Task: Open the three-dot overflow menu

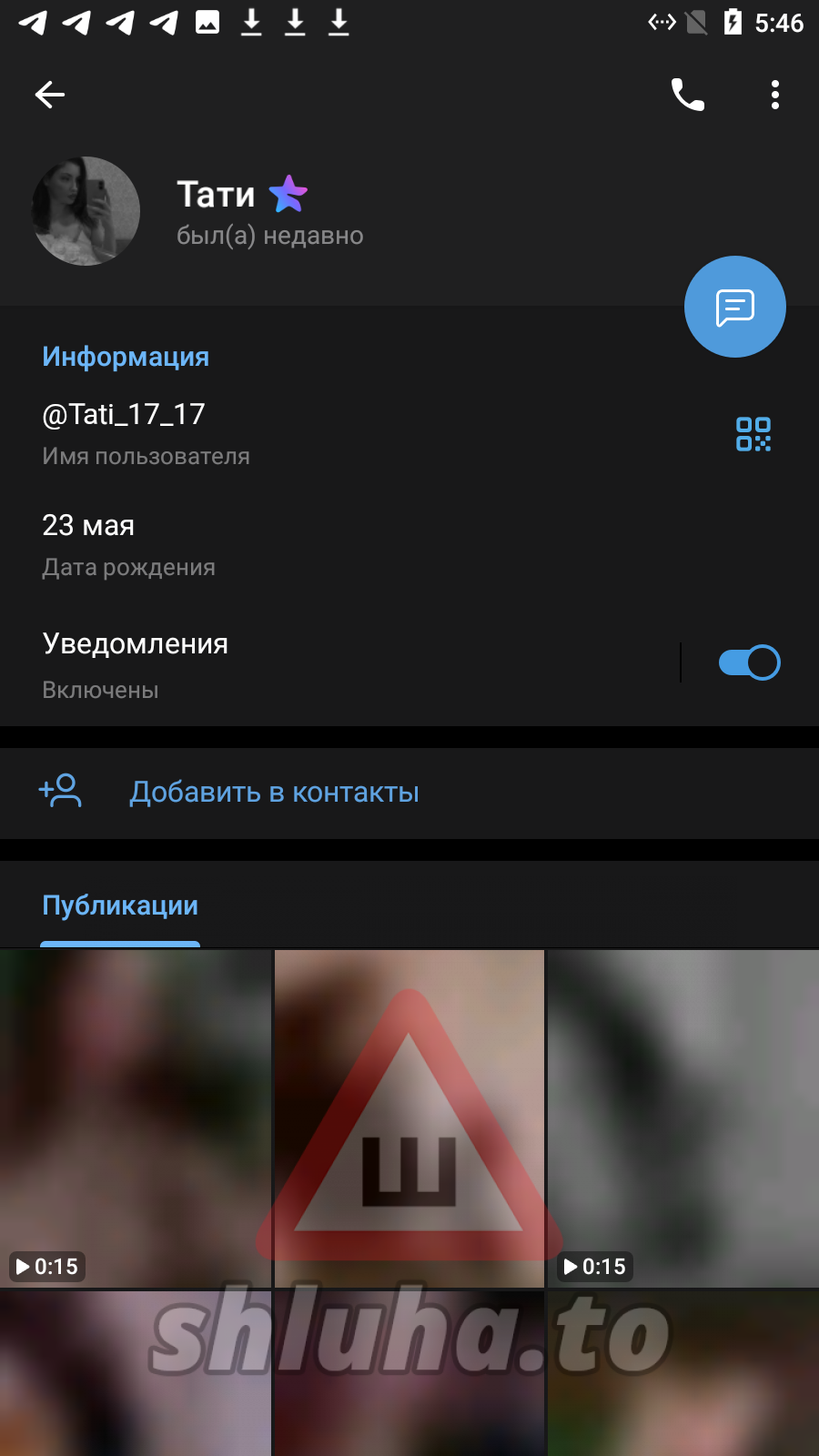Action: coord(774,95)
